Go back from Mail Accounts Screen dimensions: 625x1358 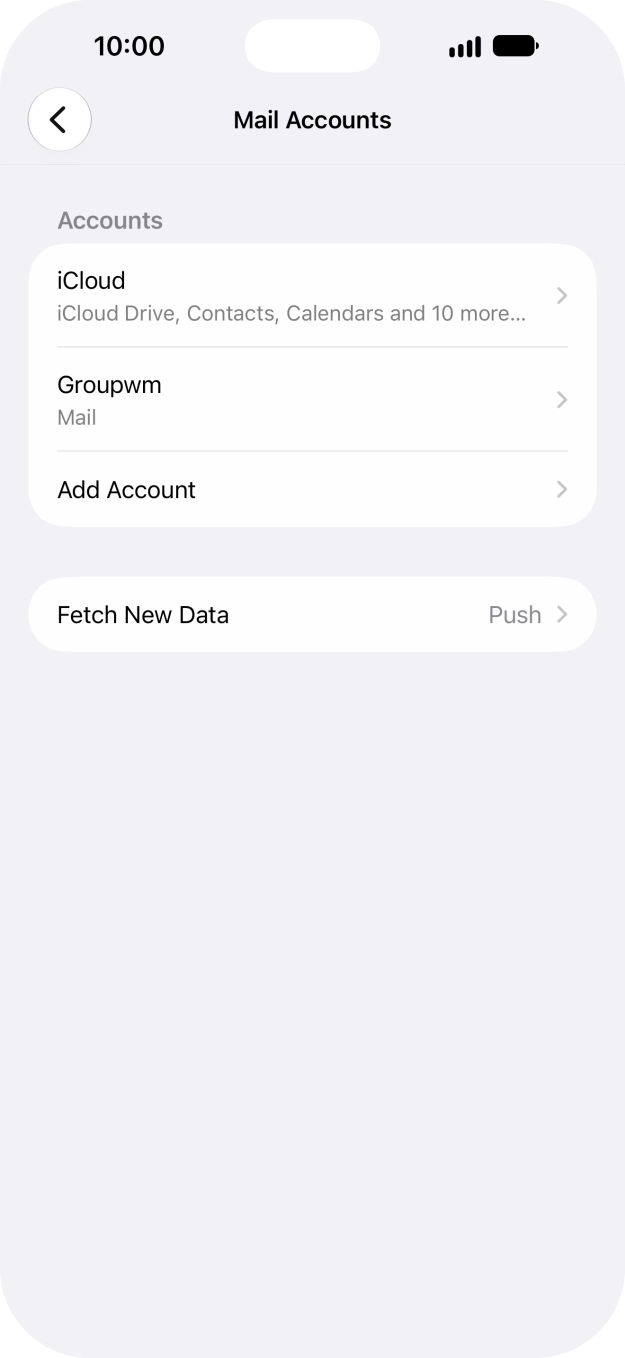60,120
